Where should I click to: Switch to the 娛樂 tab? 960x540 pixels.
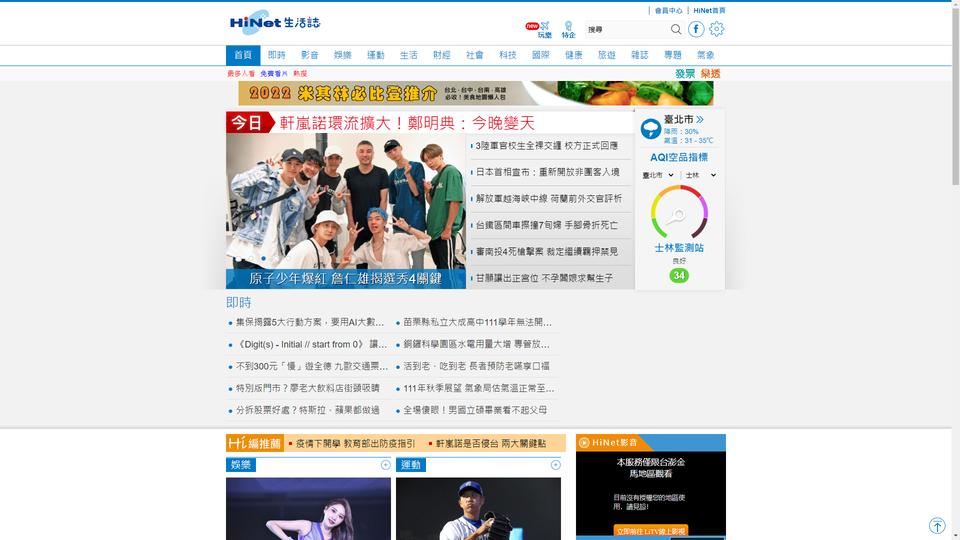pyautogui.click(x=343, y=55)
